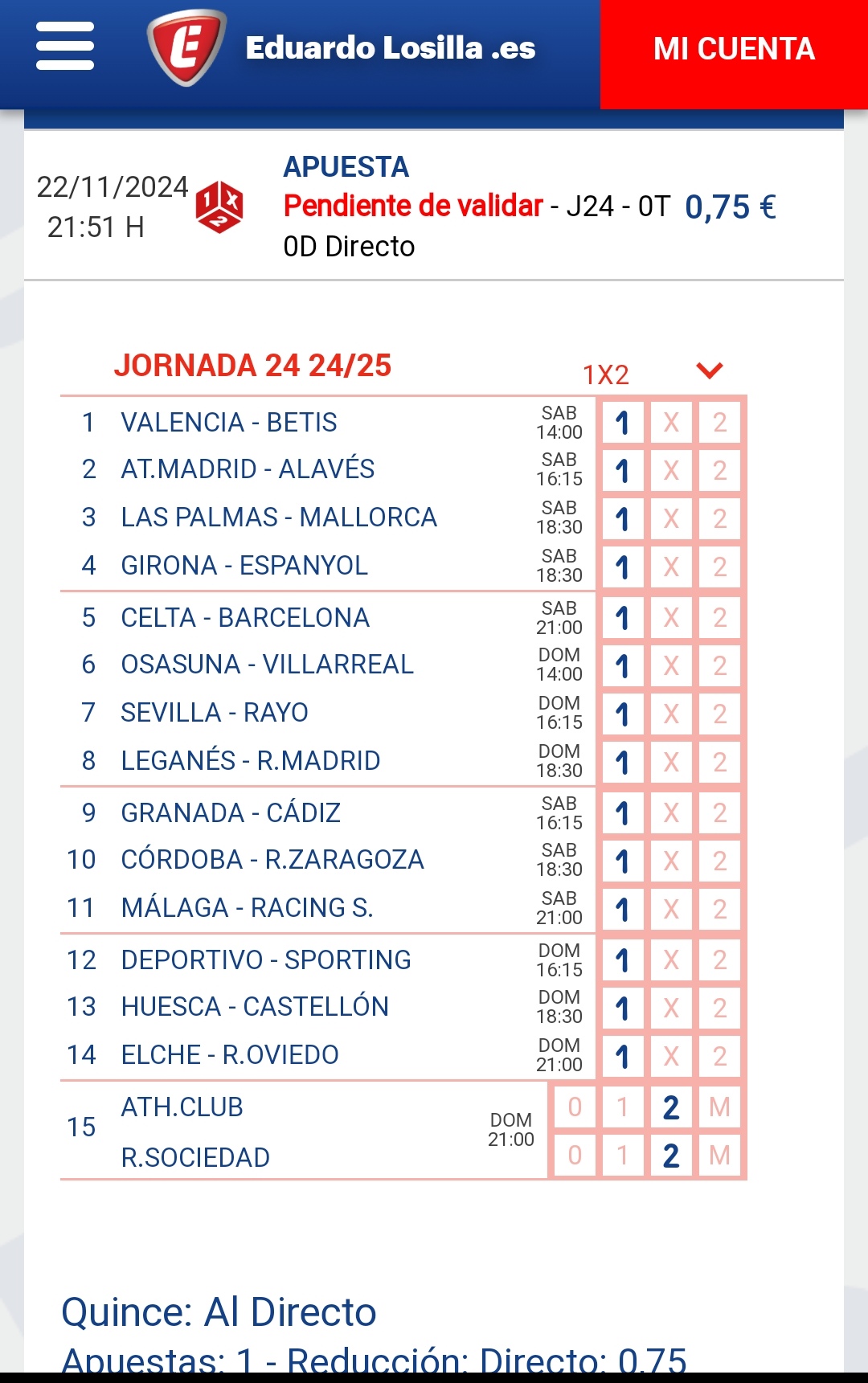Choose 2 for Celta - Barcelona
Image resolution: width=868 pixels, height=1383 pixels.
(719, 618)
